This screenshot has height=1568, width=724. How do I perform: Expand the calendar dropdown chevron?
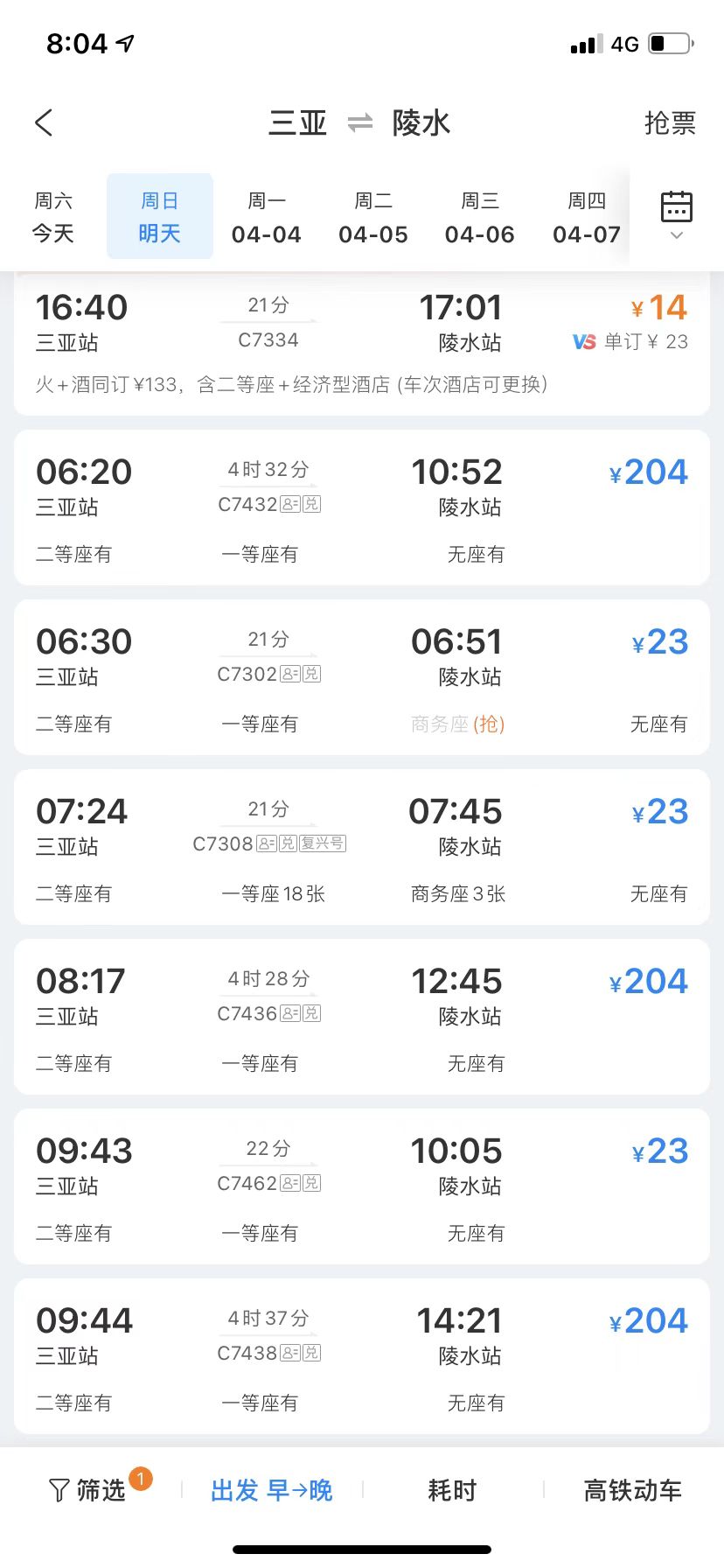click(676, 236)
